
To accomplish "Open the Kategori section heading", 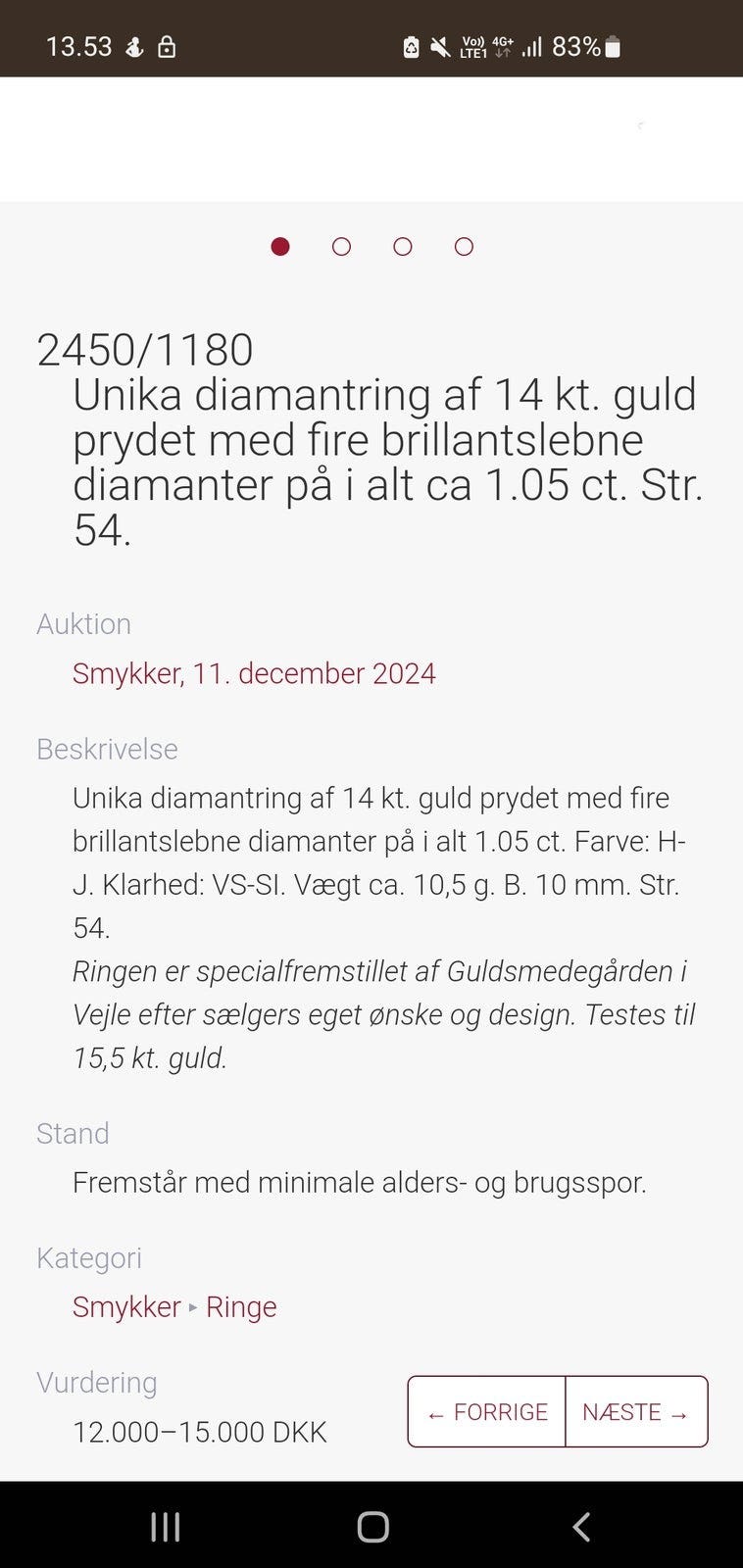I will (89, 1257).
